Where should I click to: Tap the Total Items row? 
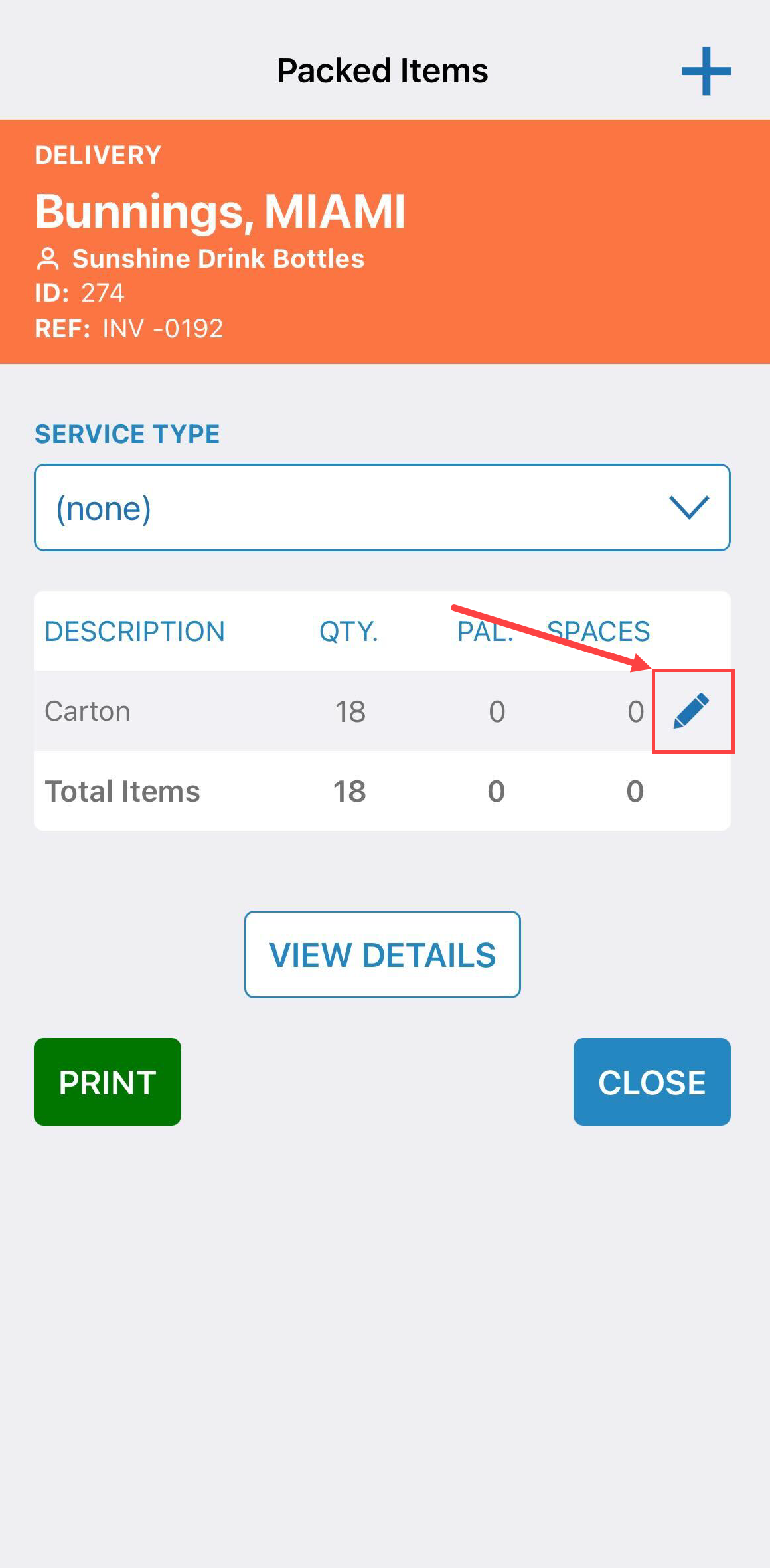[266, 790]
